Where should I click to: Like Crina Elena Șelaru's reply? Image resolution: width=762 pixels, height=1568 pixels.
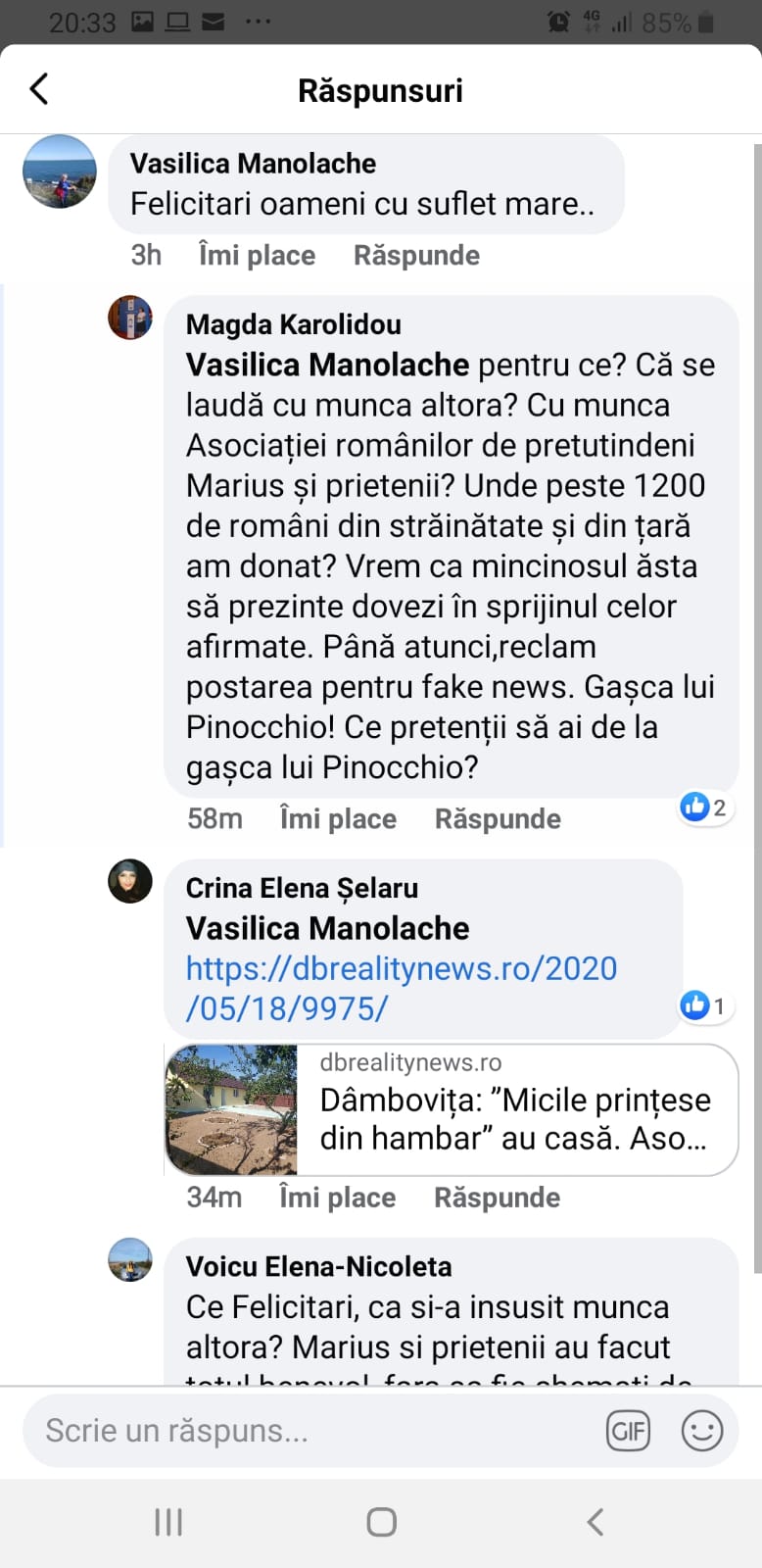[x=337, y=1198]
